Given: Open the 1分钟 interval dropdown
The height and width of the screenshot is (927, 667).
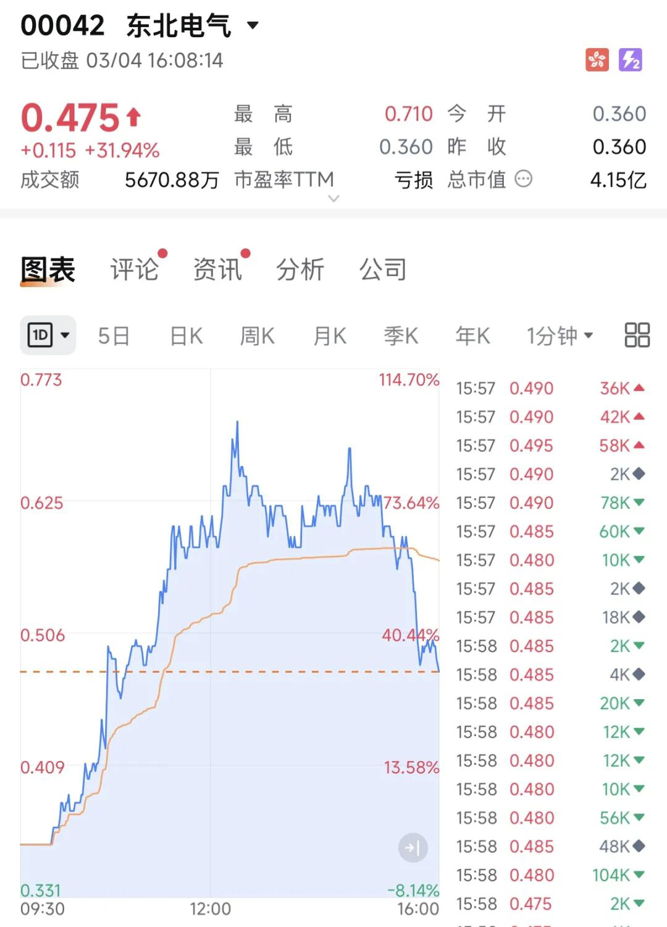Looking at the screenshot, I should pos(560,336).
